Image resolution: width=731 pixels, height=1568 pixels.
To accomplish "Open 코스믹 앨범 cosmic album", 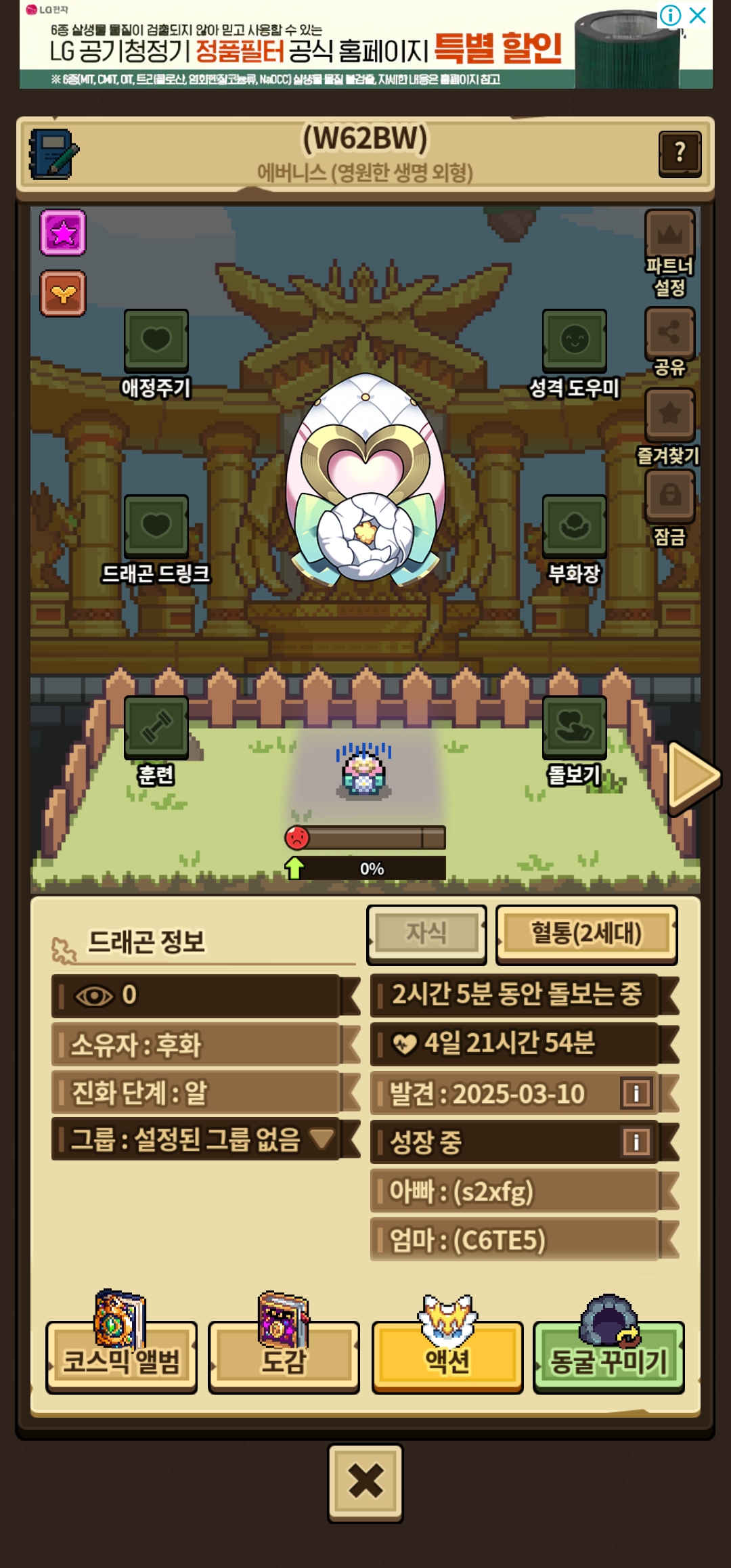I will [121, 1358].
